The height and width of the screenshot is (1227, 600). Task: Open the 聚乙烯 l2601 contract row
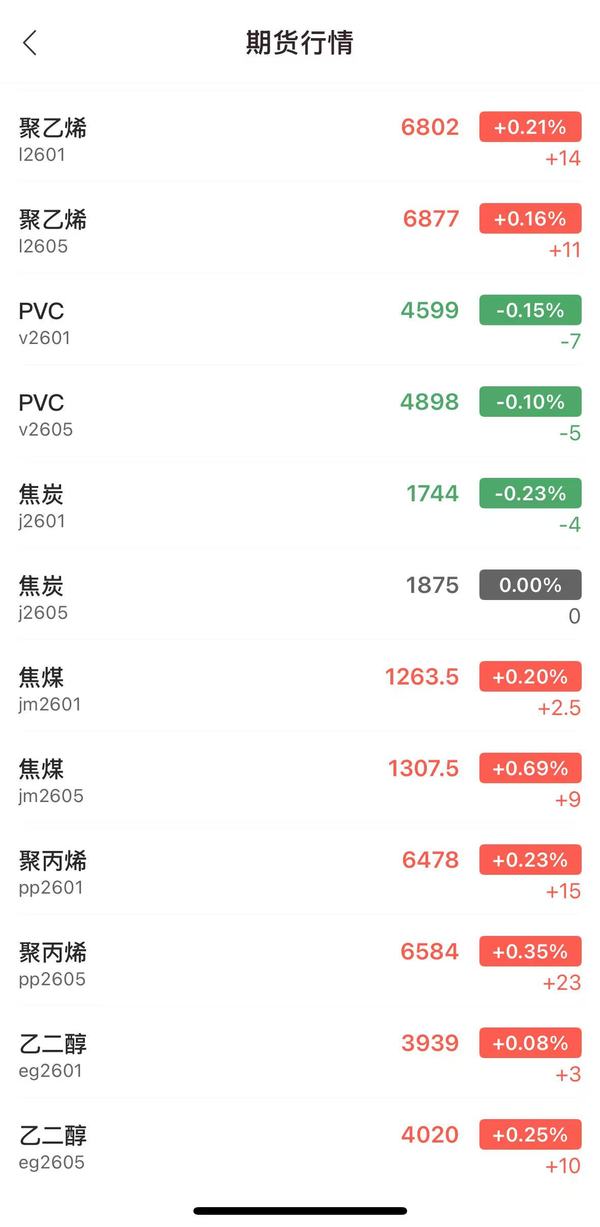pyautogui.click(x=300, y=140)
